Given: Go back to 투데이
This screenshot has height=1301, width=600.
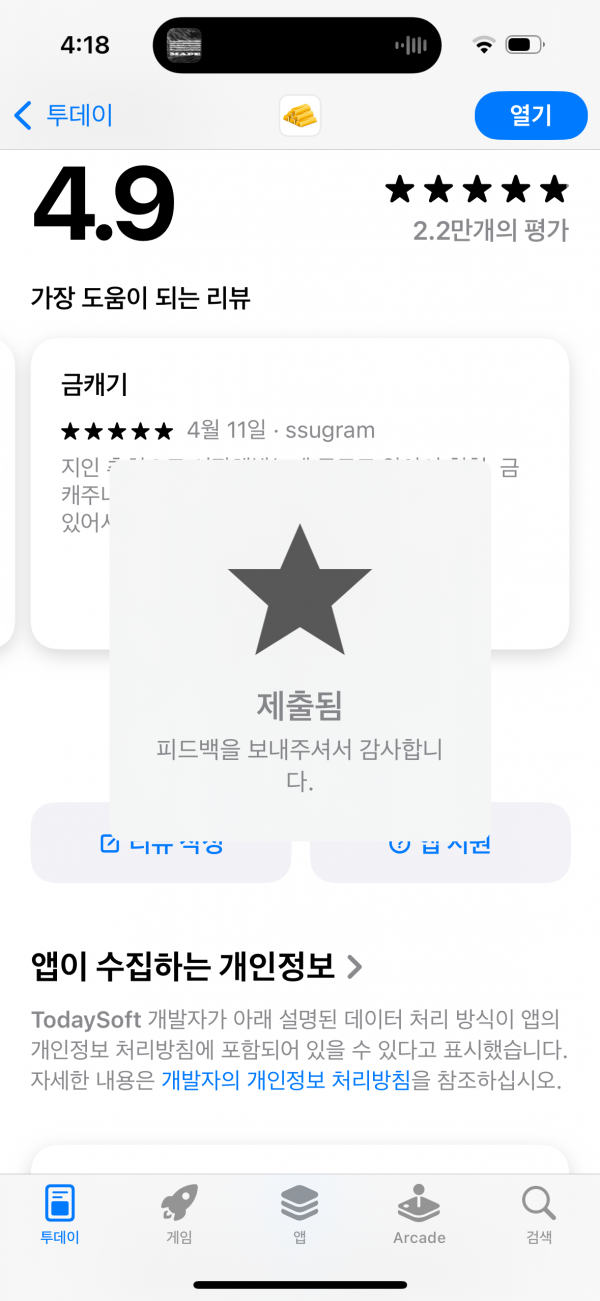Looking at the screenshot, I should (x=63, y=116).
